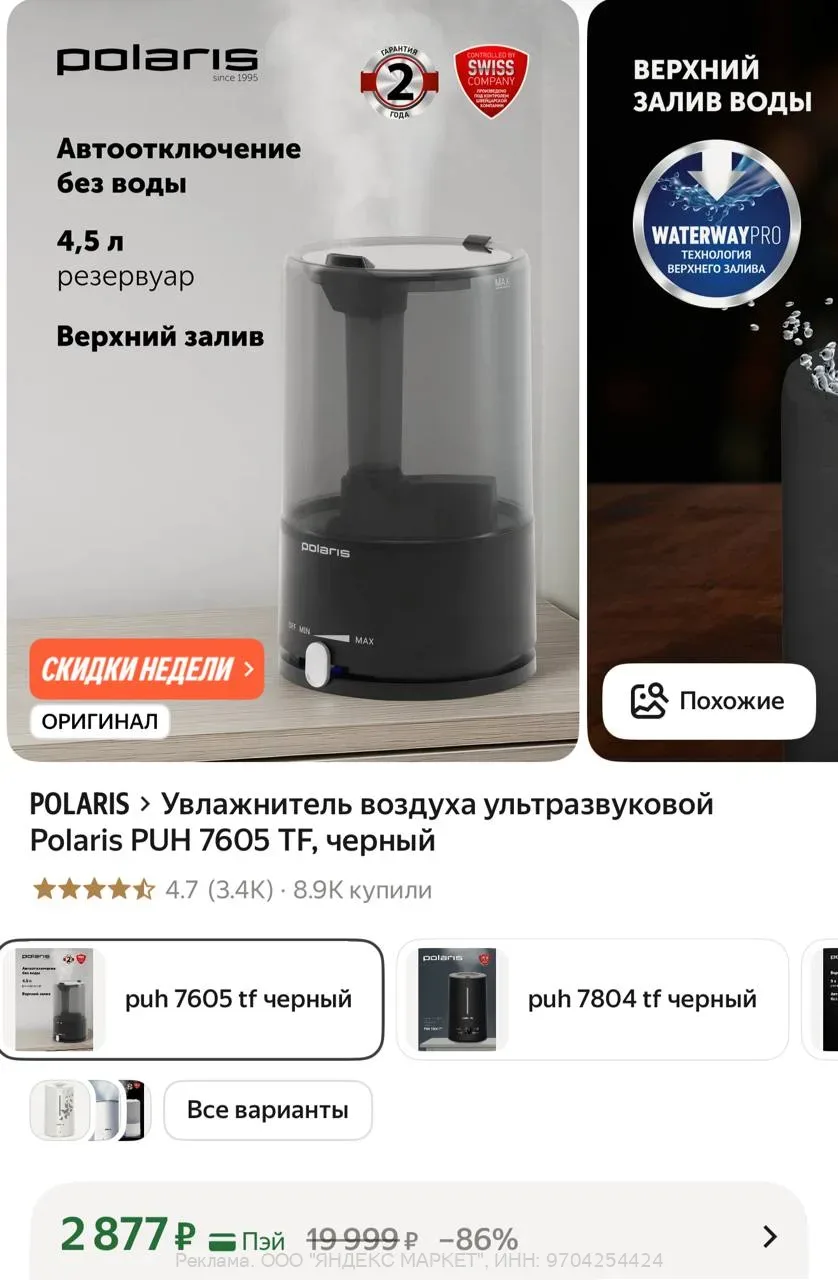Open the main Polaris humidifier product image
This screenshot has height=1280, width=838.
[x=292, y=400]
